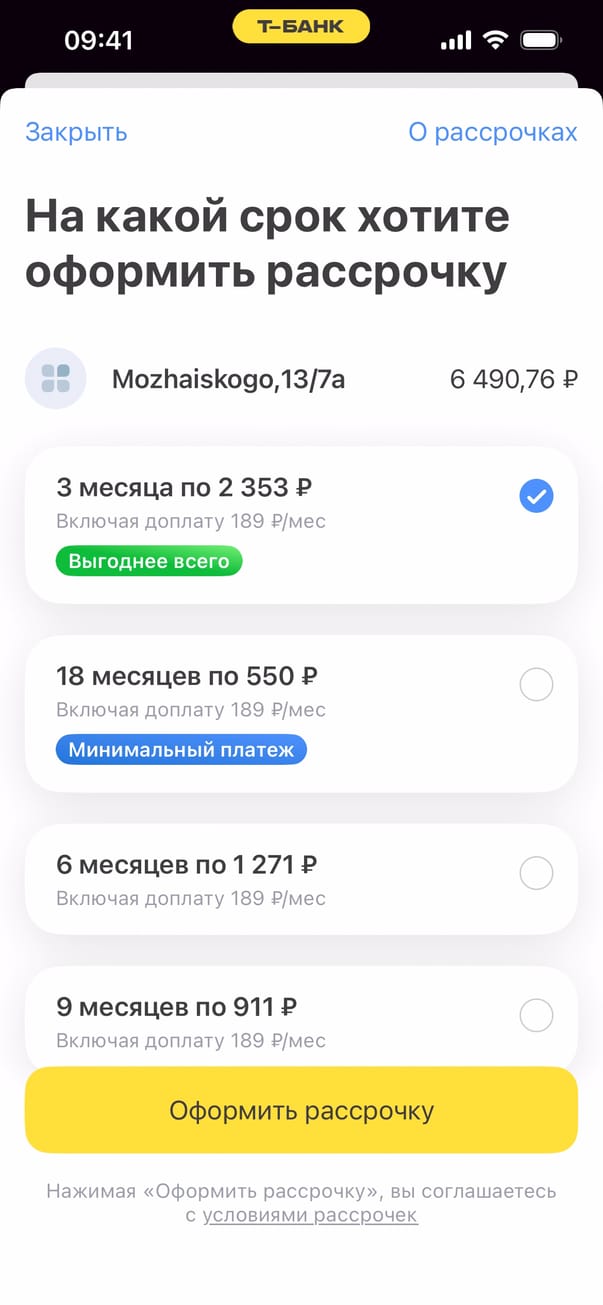Tap Закрыть to dismiss the sheet
Viewport: 603px width, 1305px height.
tap(76, 132)
